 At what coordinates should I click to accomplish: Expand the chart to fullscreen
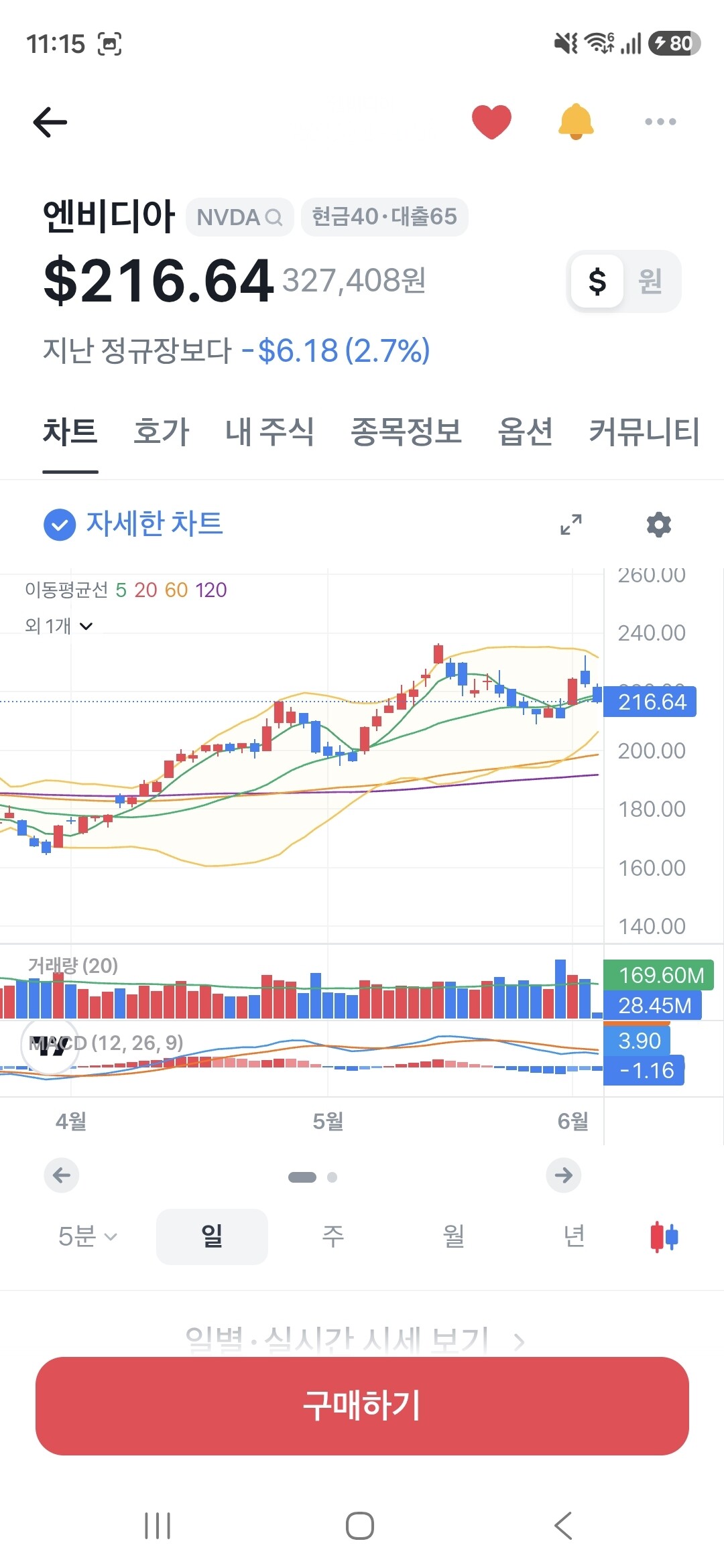571,524
